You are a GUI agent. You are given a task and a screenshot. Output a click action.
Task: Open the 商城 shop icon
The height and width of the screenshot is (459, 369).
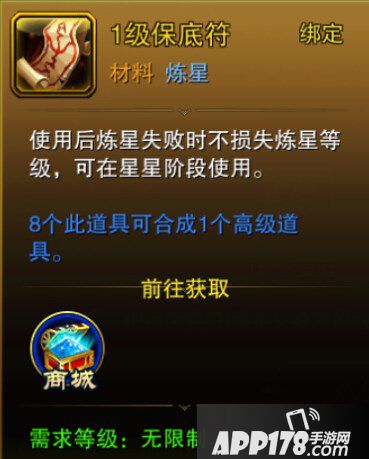(x=68, y=351)
